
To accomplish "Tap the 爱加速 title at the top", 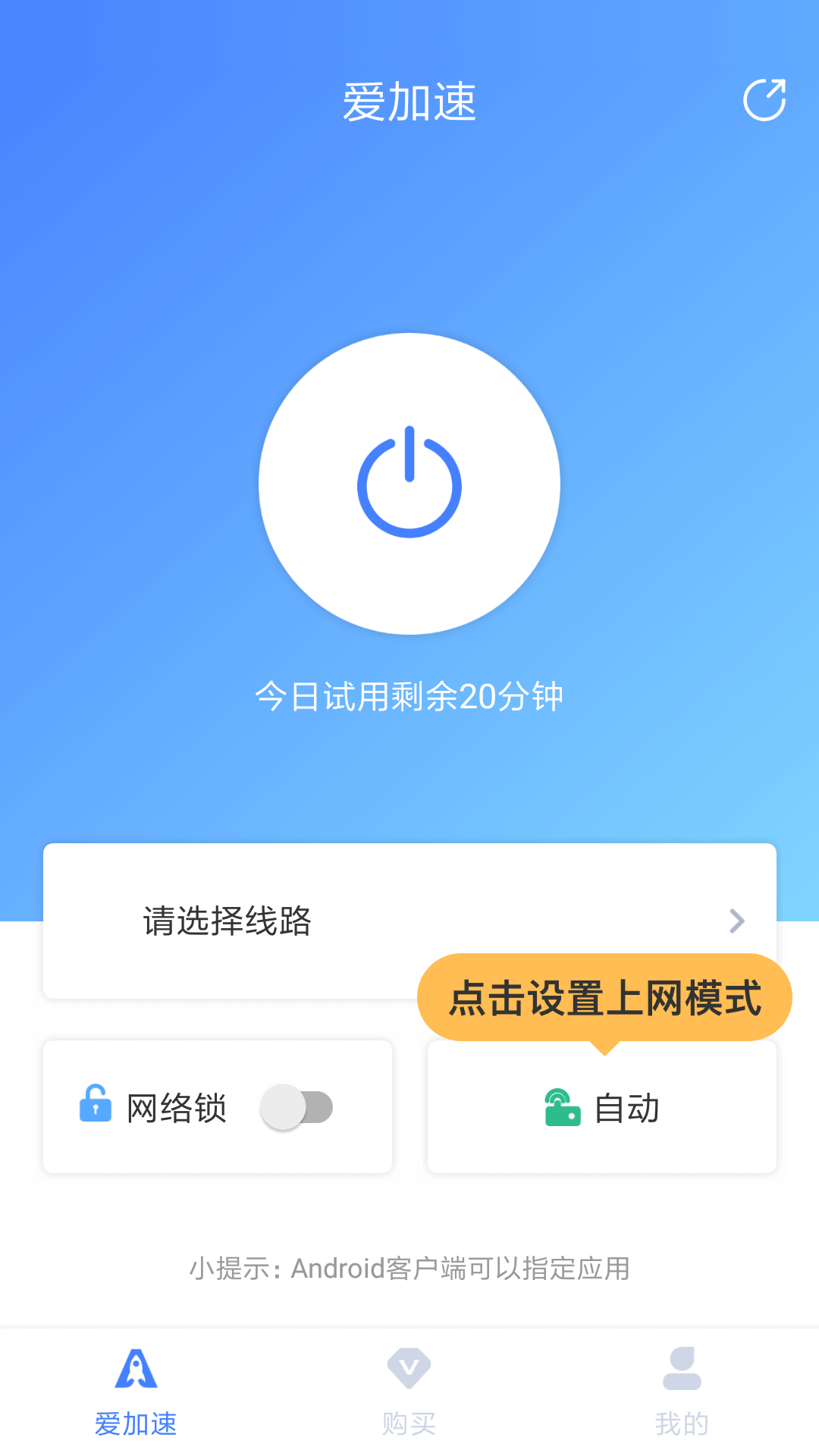I will [x=409, y=102].
